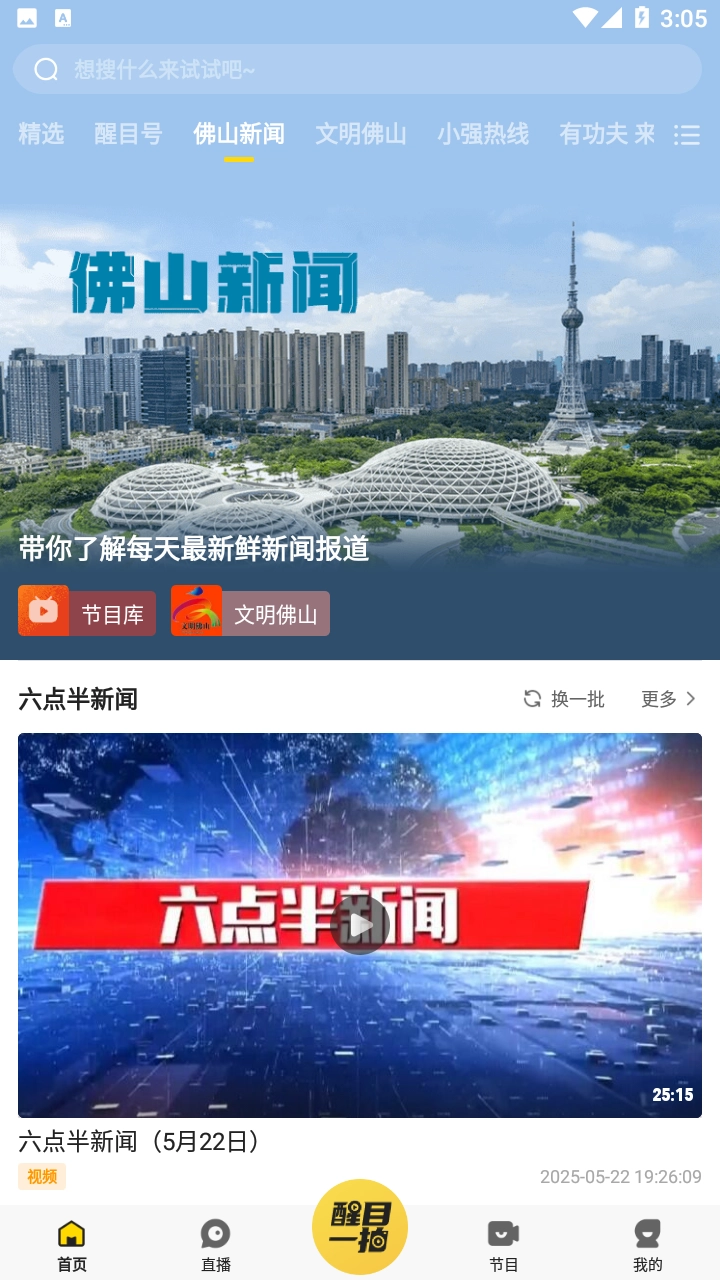This screenshot has width=720, height=1280.
Task: View 更多 for 六点半新闻
Action: click(x=668, y=699)
